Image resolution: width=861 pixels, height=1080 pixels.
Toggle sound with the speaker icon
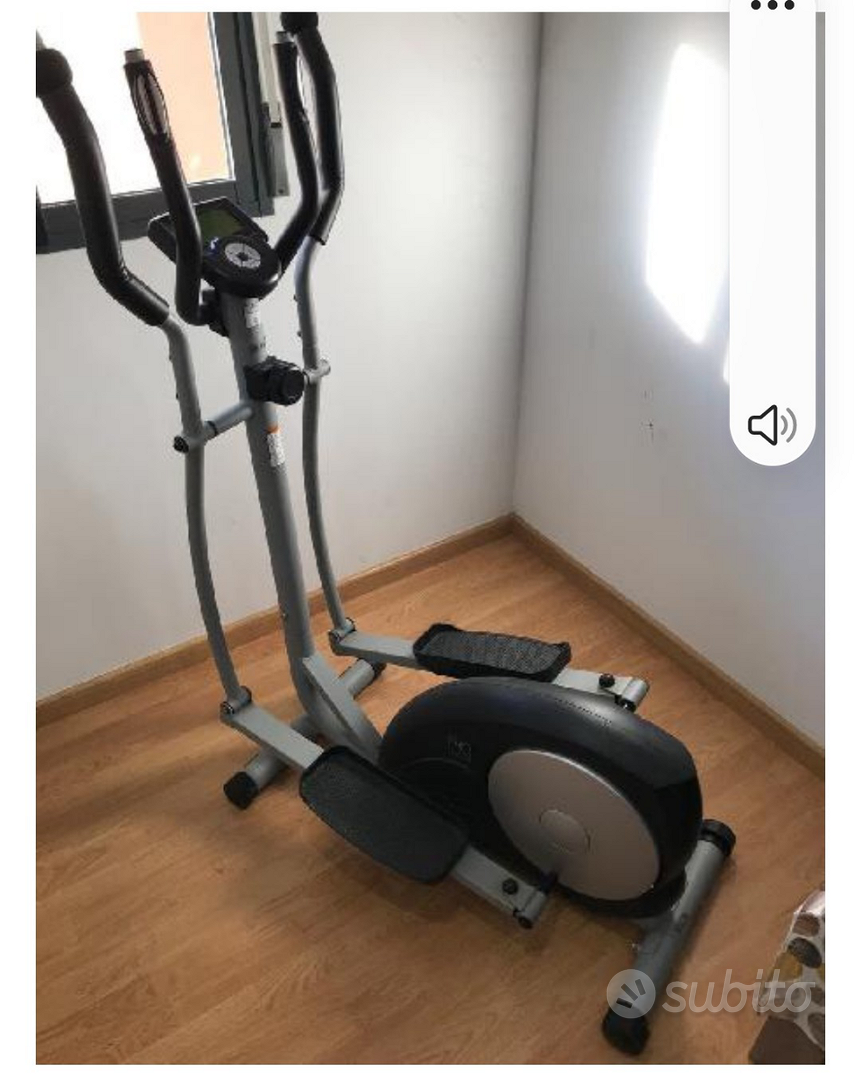(772, 425)
